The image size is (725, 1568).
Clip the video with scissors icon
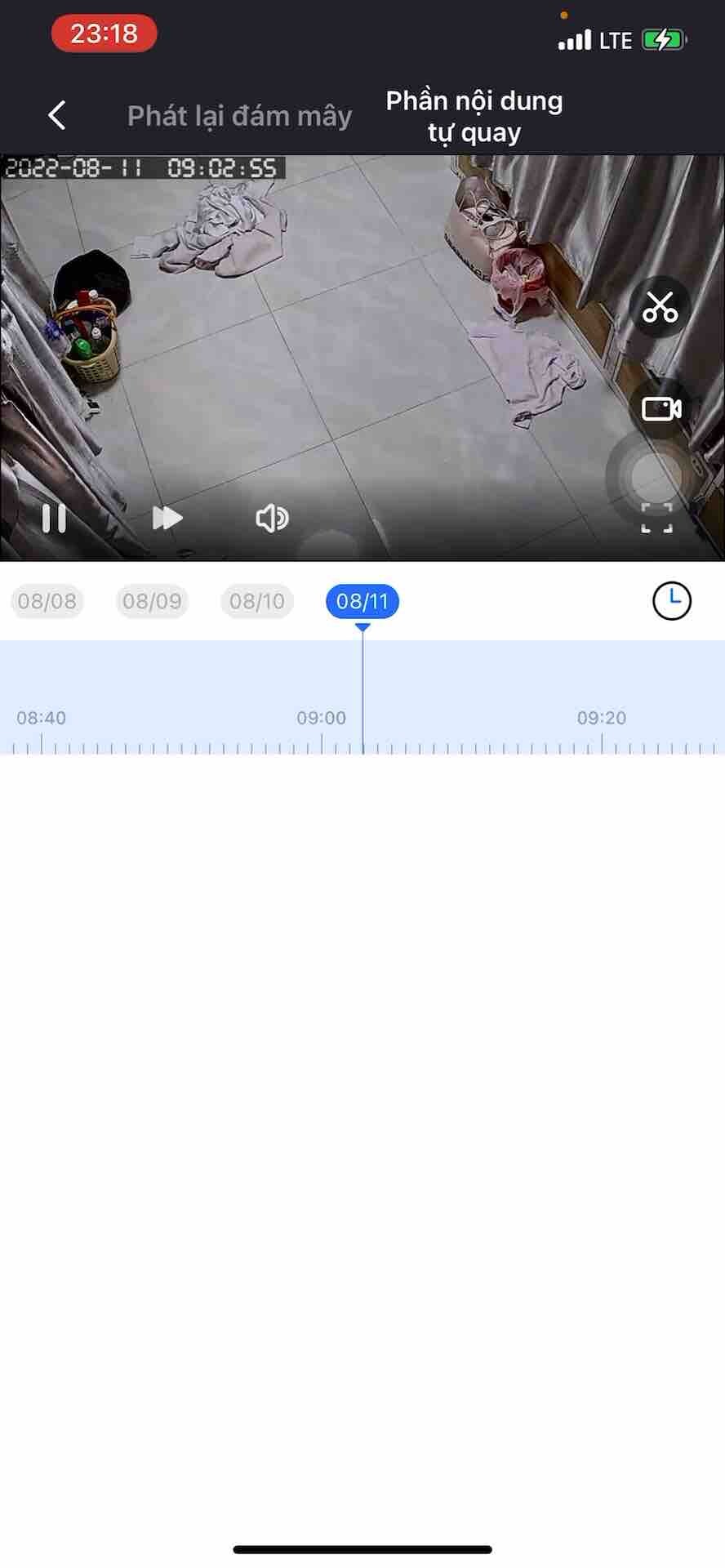(660, 307)
